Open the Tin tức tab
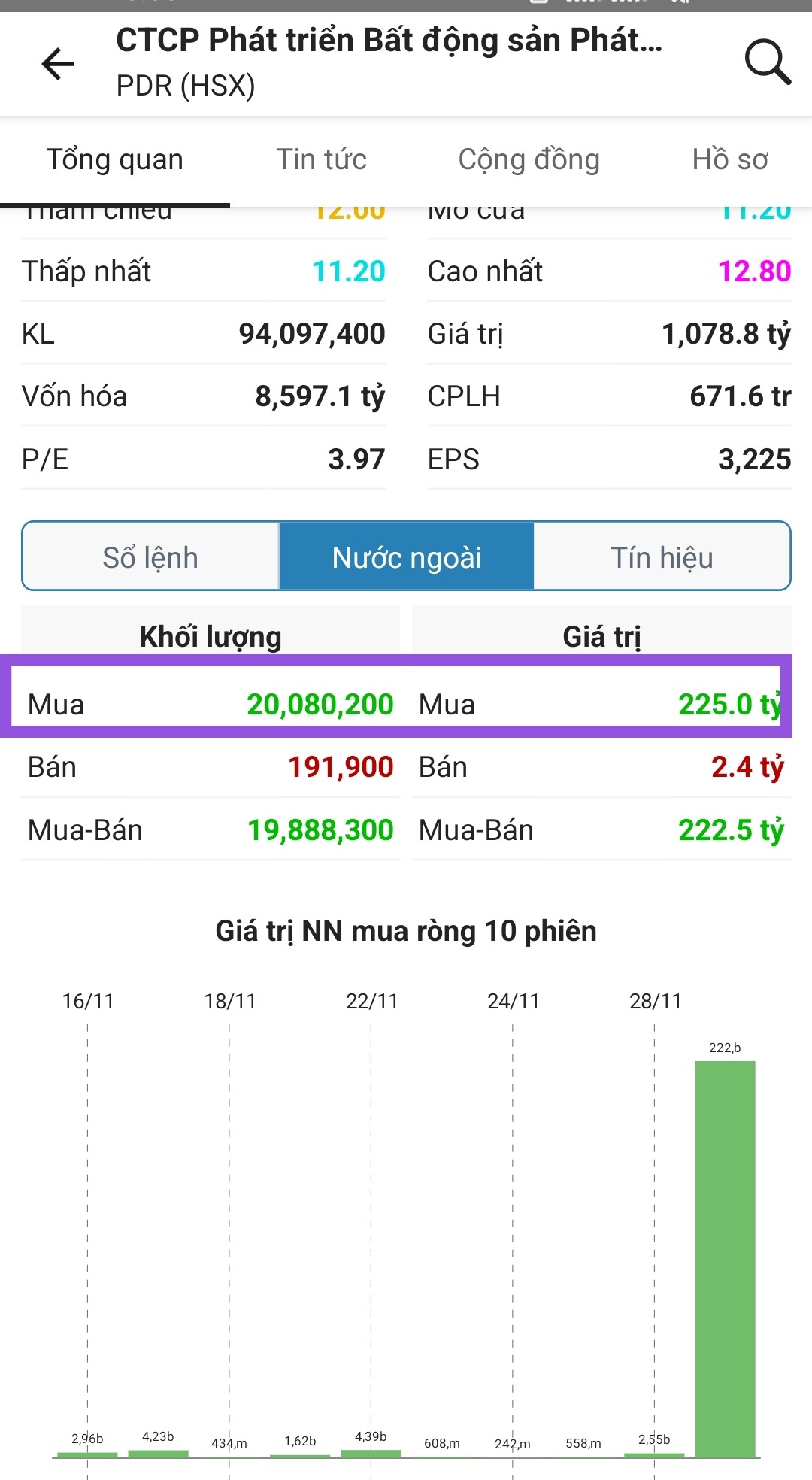The height and width of the screenshot is (1480, 812). coord(321,160)
